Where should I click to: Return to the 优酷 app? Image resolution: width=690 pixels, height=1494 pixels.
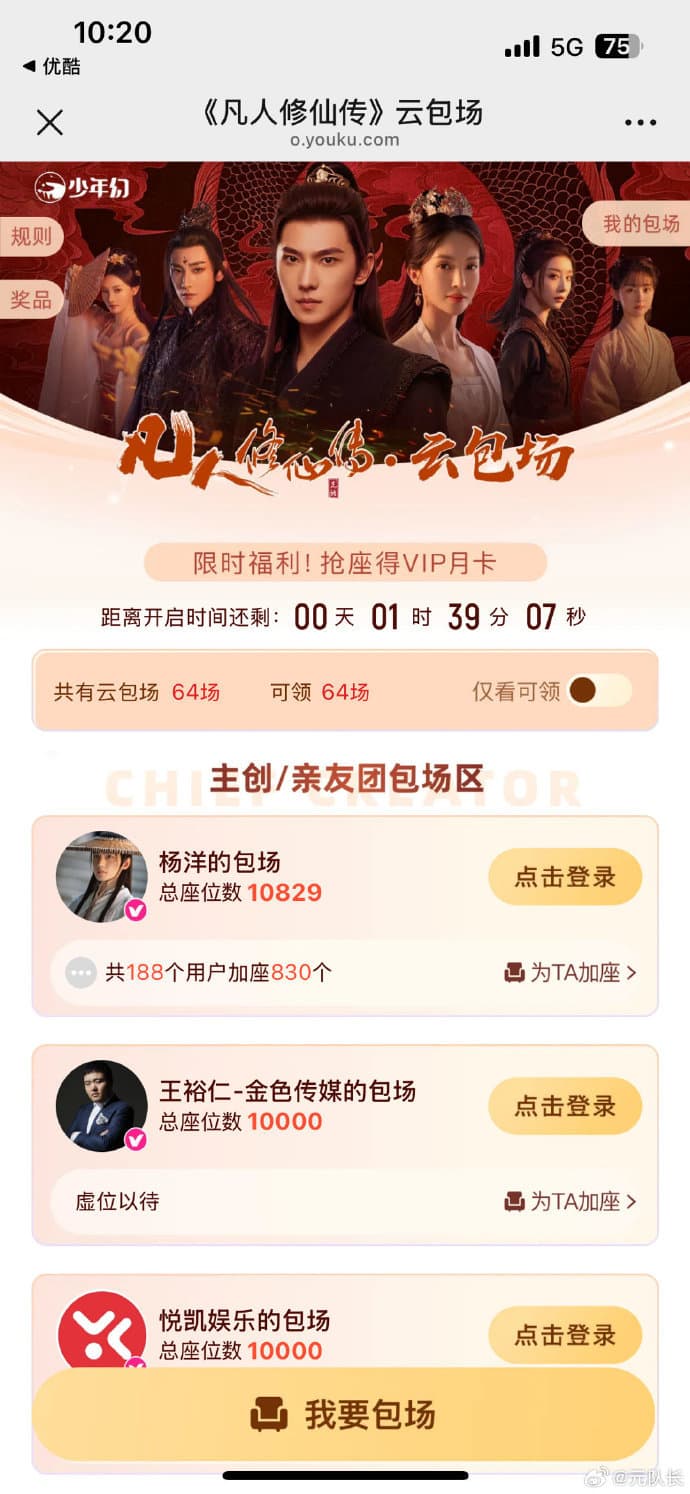(x=52, y=67)
